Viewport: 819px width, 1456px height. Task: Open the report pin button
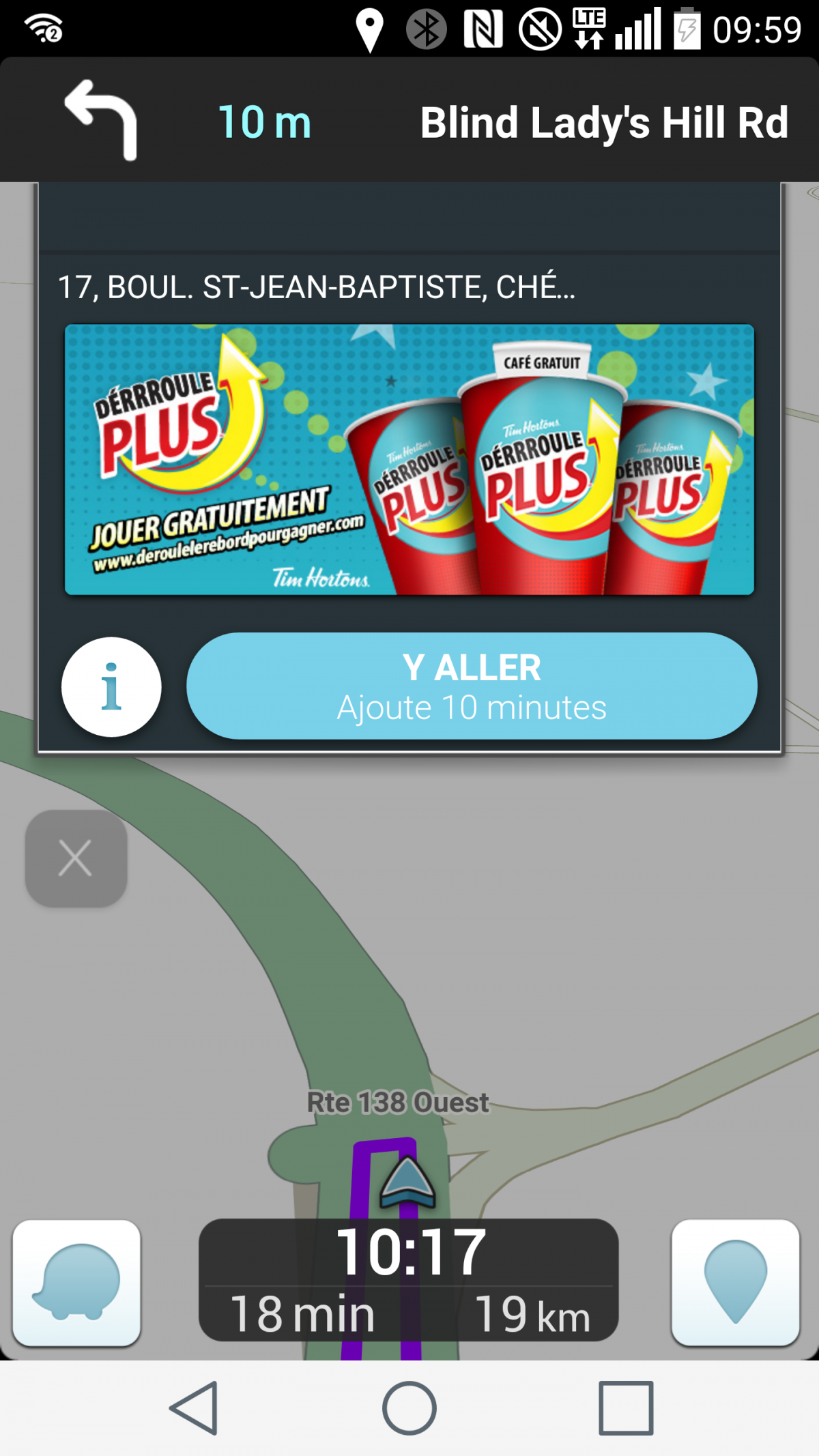(735, 1282)
